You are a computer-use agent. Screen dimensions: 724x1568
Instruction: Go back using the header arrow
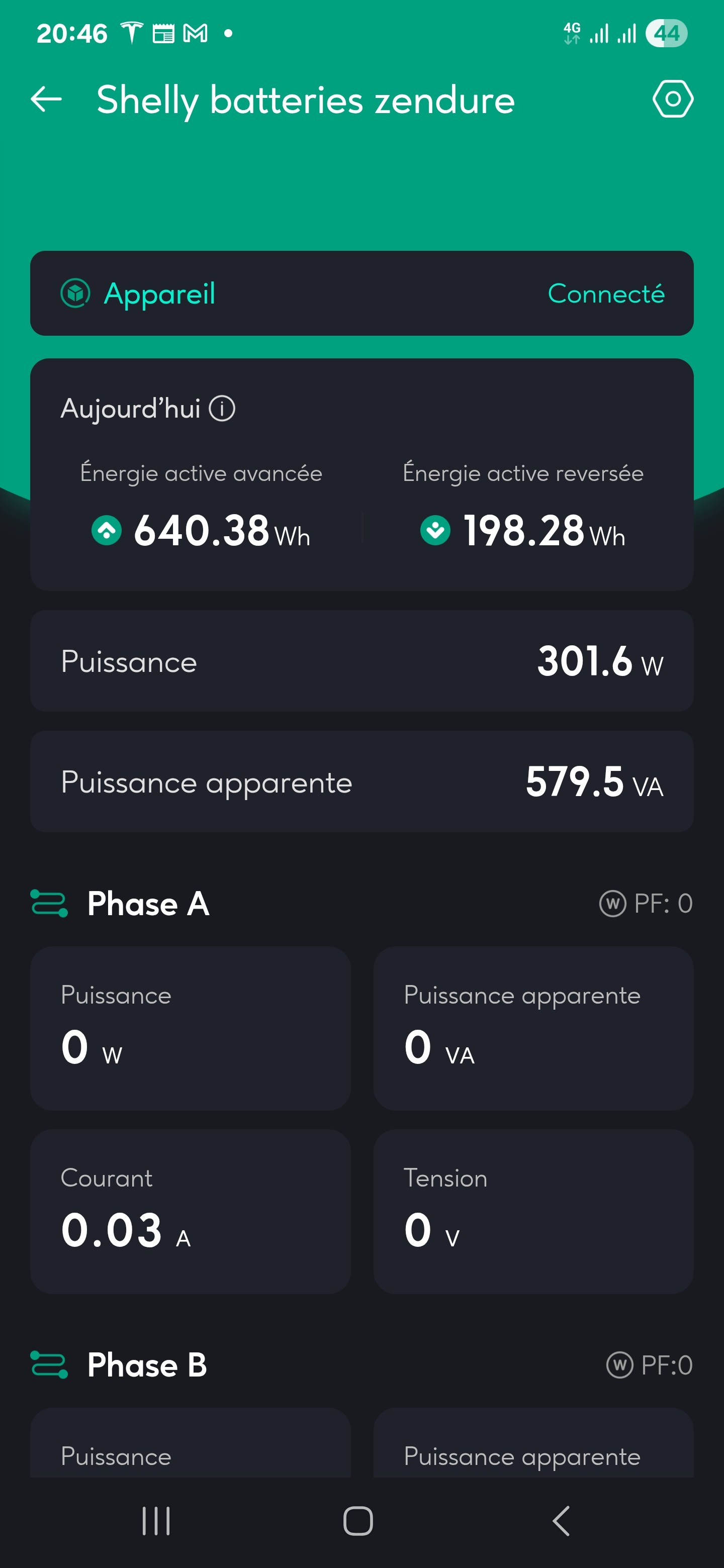46,99
